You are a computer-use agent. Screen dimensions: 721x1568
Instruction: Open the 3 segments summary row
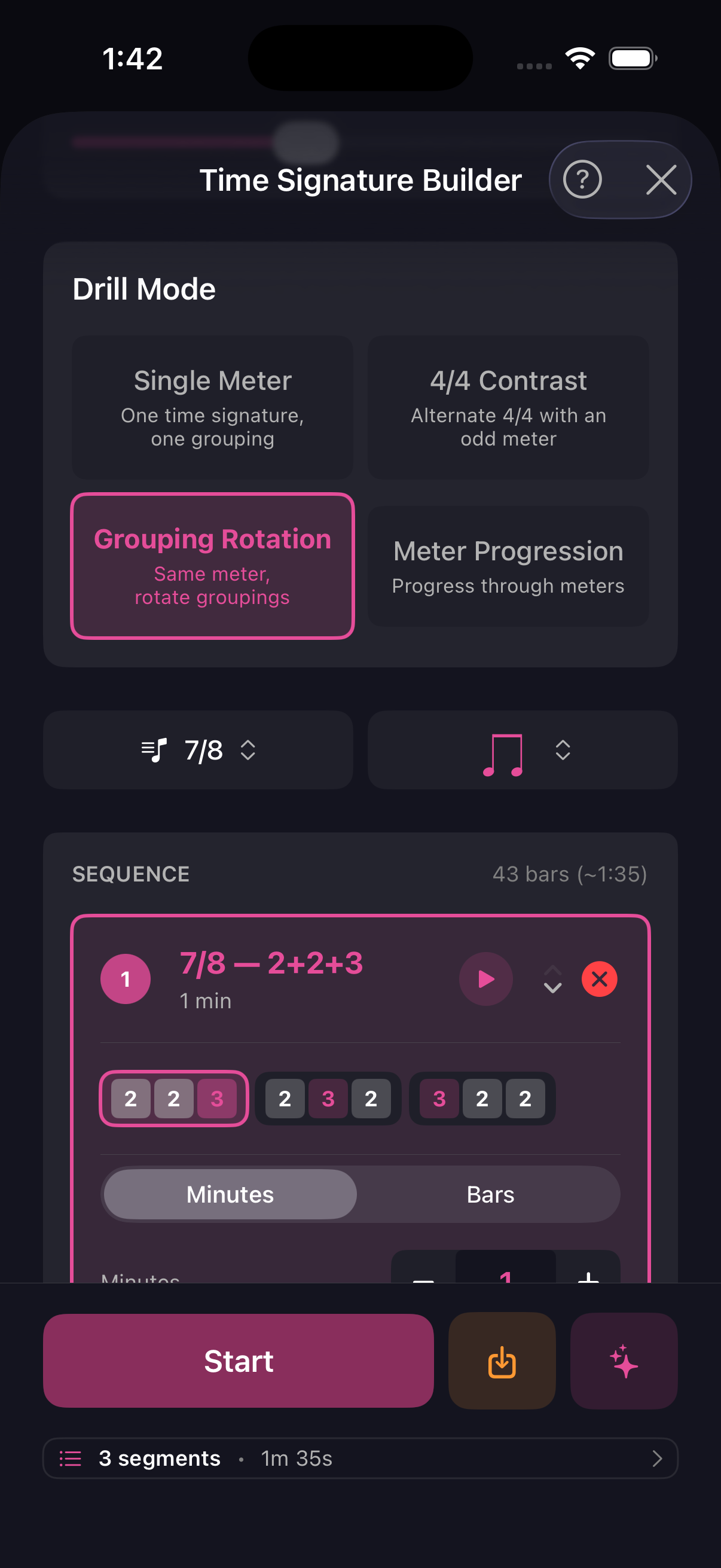click(x=359, y=1458)
